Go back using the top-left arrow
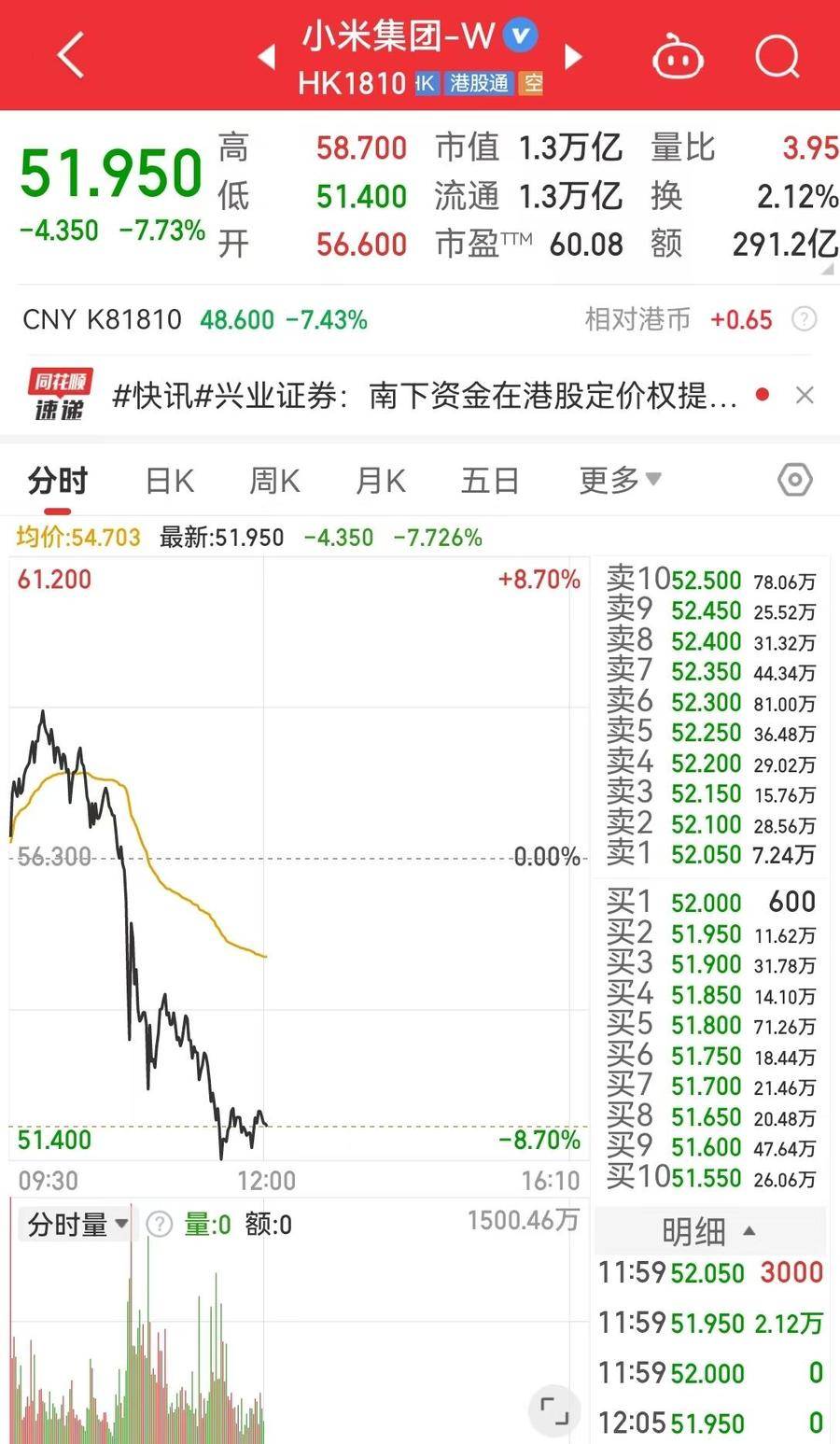 tap(71, 56)
